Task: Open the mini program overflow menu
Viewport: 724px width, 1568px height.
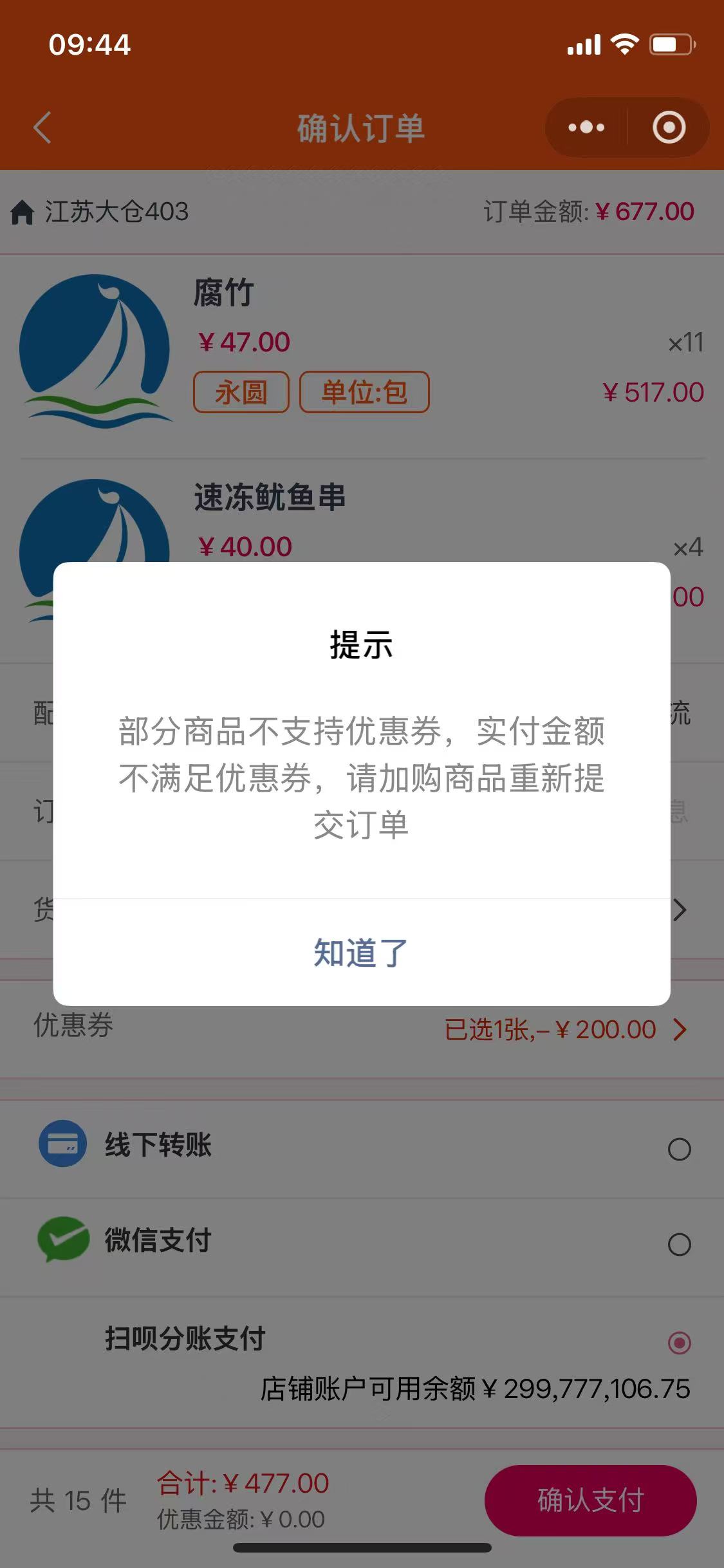Action: [x=586, y=127]
